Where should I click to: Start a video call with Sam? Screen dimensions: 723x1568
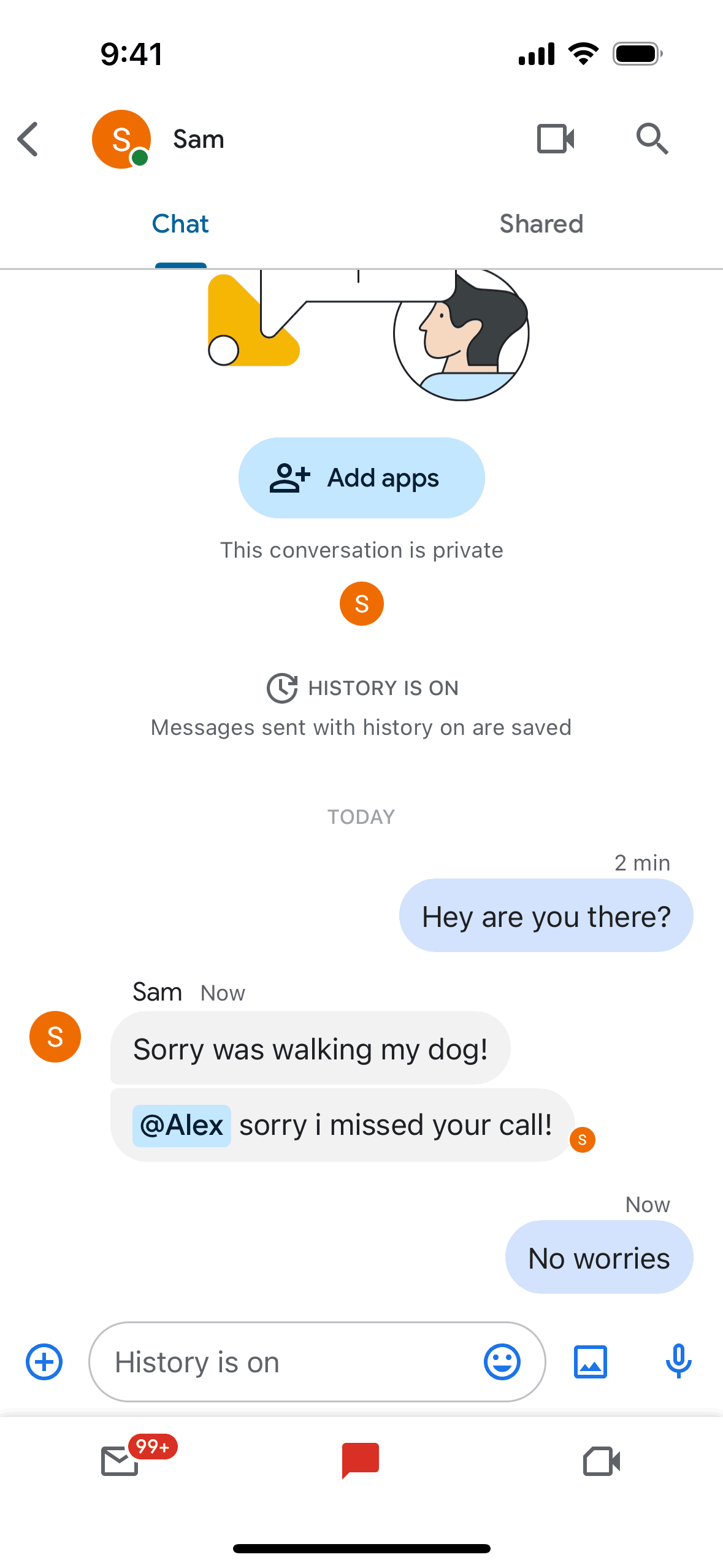pos(556,139)
